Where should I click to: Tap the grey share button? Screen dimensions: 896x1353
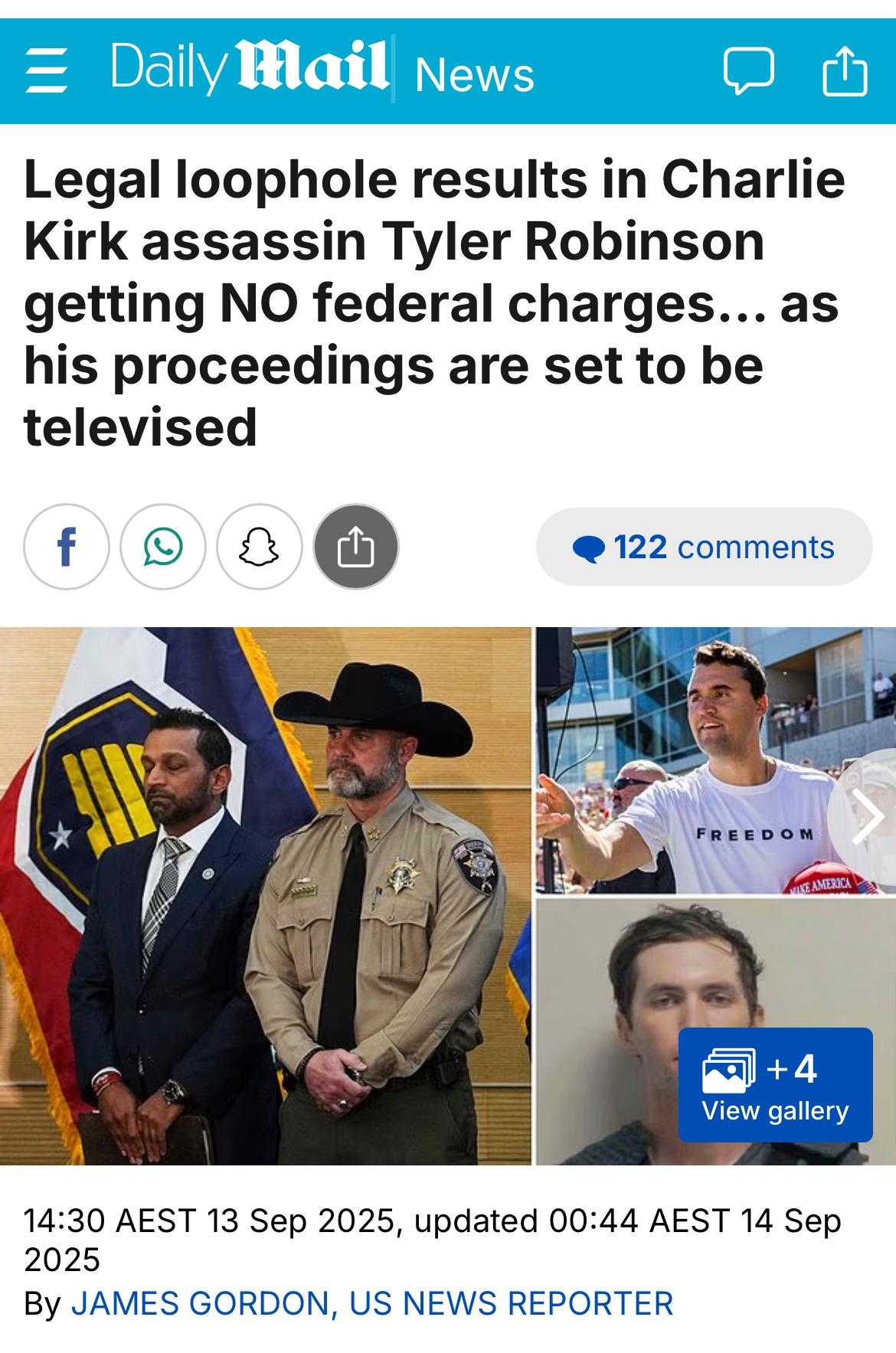coord(356,547)
